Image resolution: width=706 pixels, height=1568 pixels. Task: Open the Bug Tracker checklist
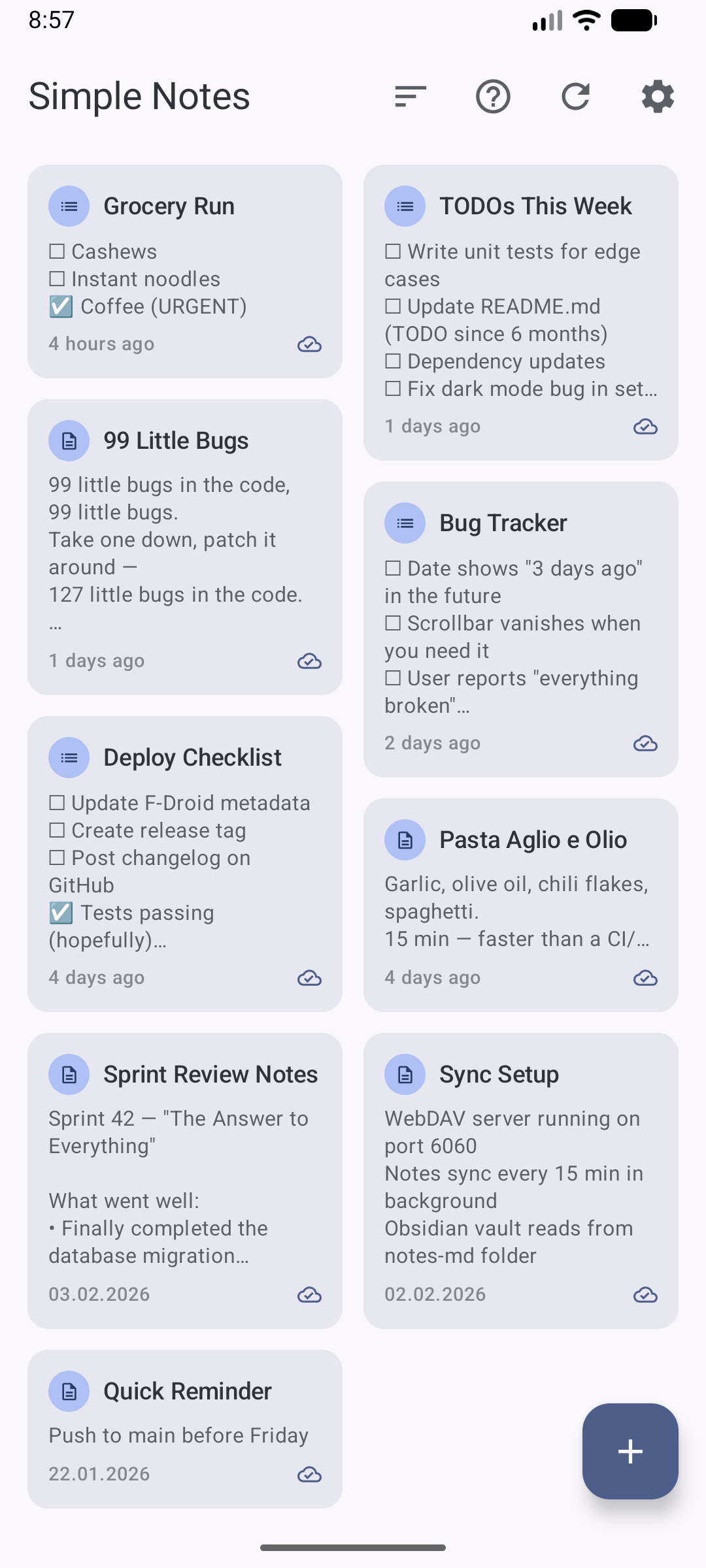point(520,629)
